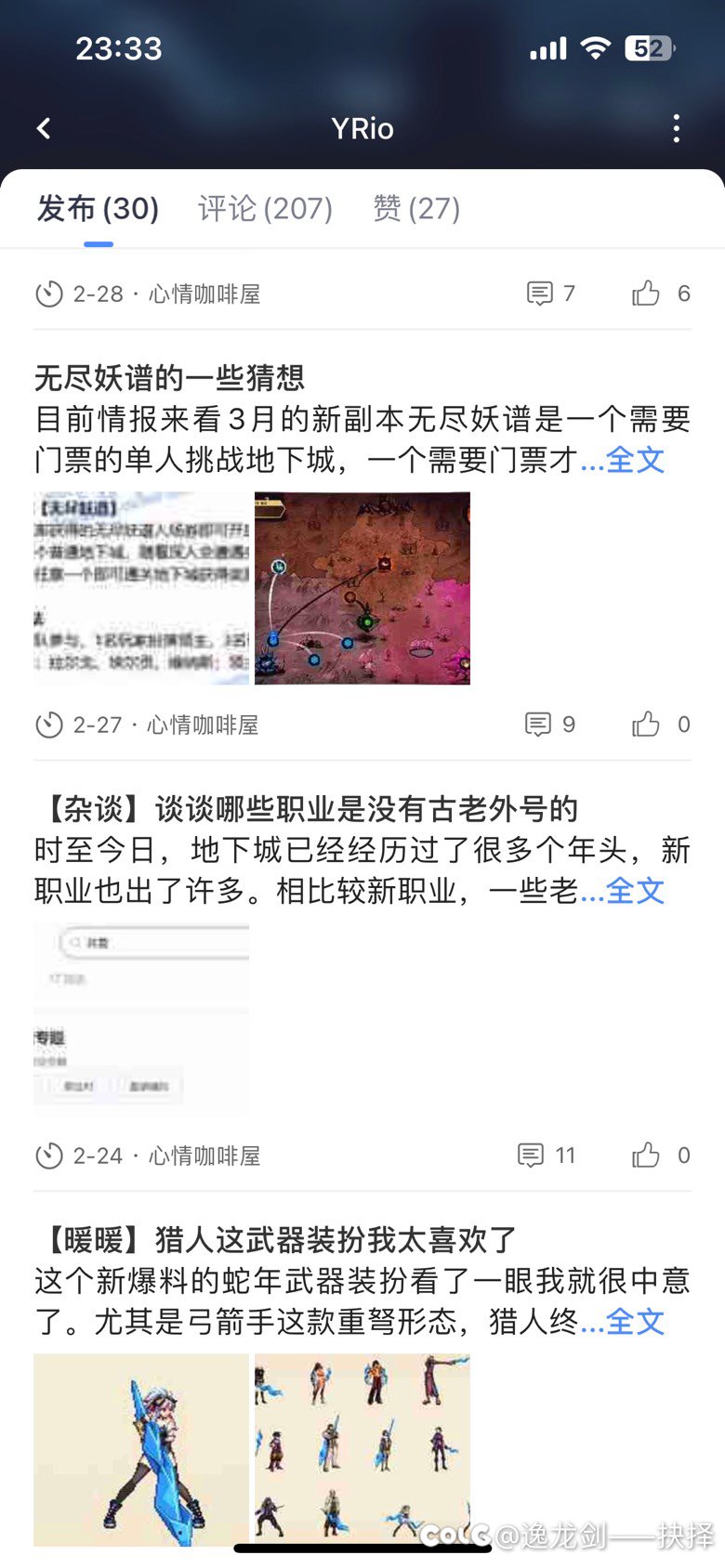Open the text screenshot in 无尽妖谱 post

click(141, 589)
